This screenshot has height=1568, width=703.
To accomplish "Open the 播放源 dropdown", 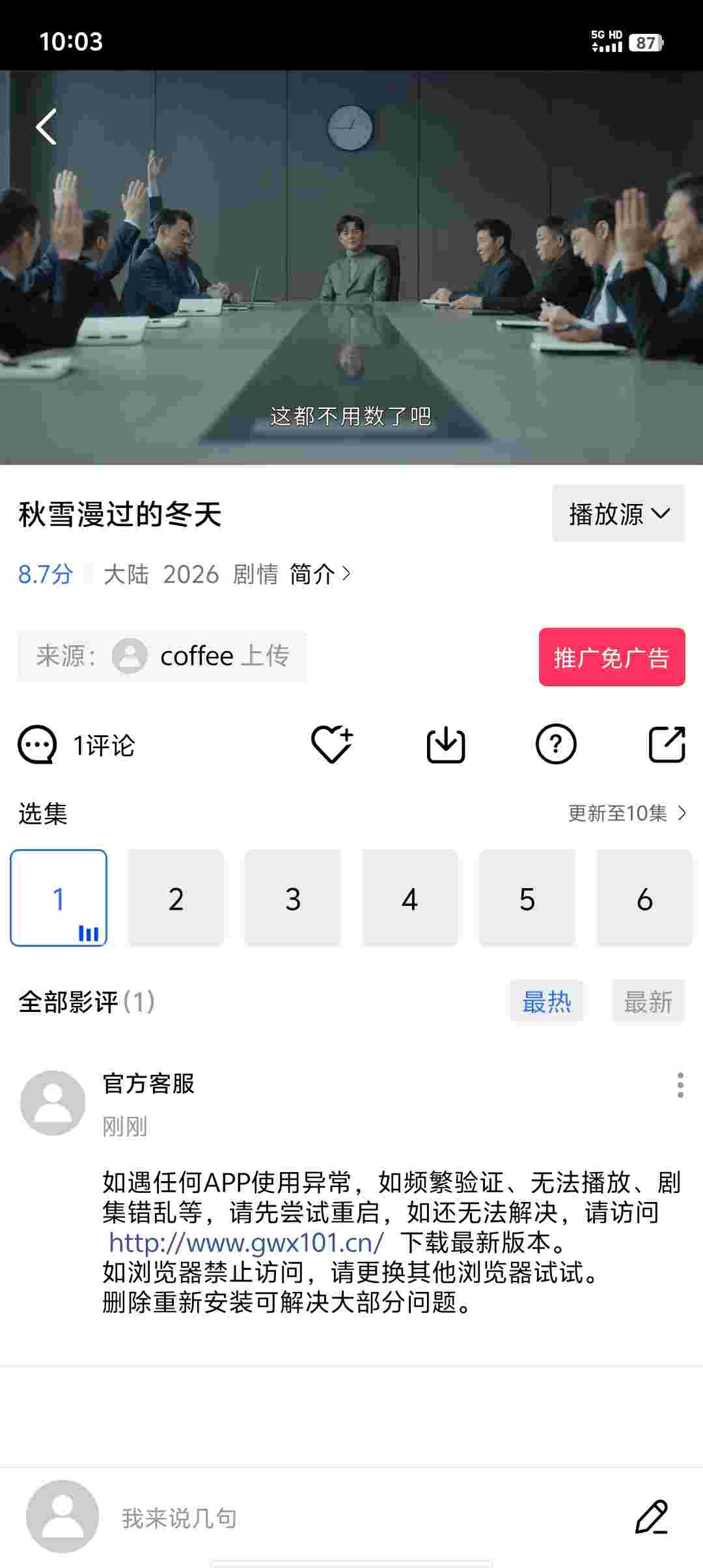I will (618, 514).
